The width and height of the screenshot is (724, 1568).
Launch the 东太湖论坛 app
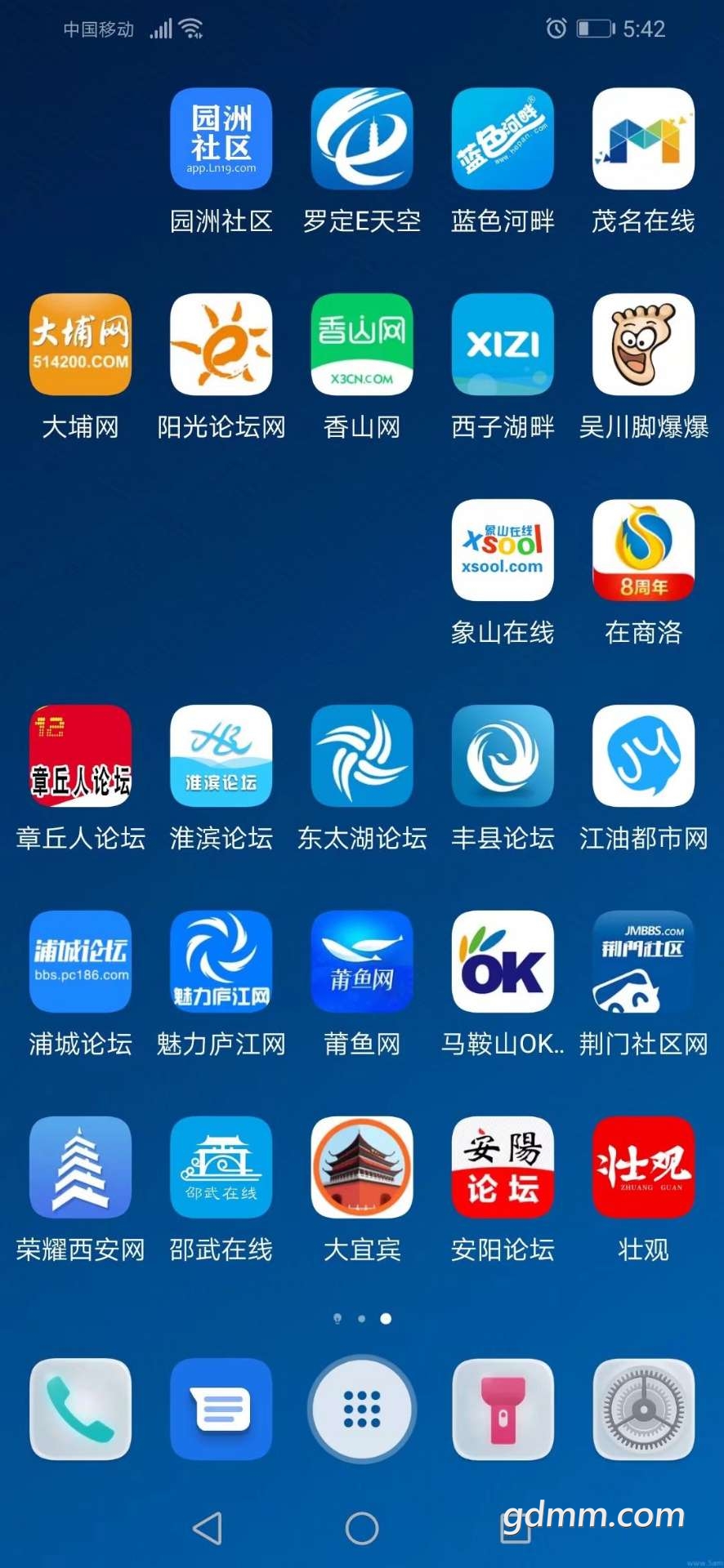[362, 756]
